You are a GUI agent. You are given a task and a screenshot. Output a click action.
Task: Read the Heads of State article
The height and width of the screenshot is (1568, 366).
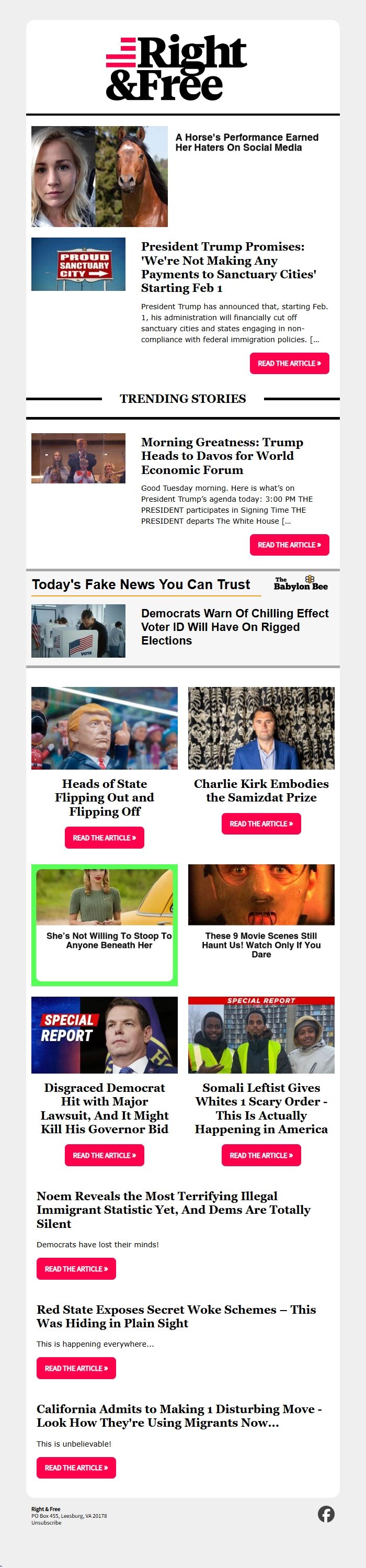[x=104, y=838]
